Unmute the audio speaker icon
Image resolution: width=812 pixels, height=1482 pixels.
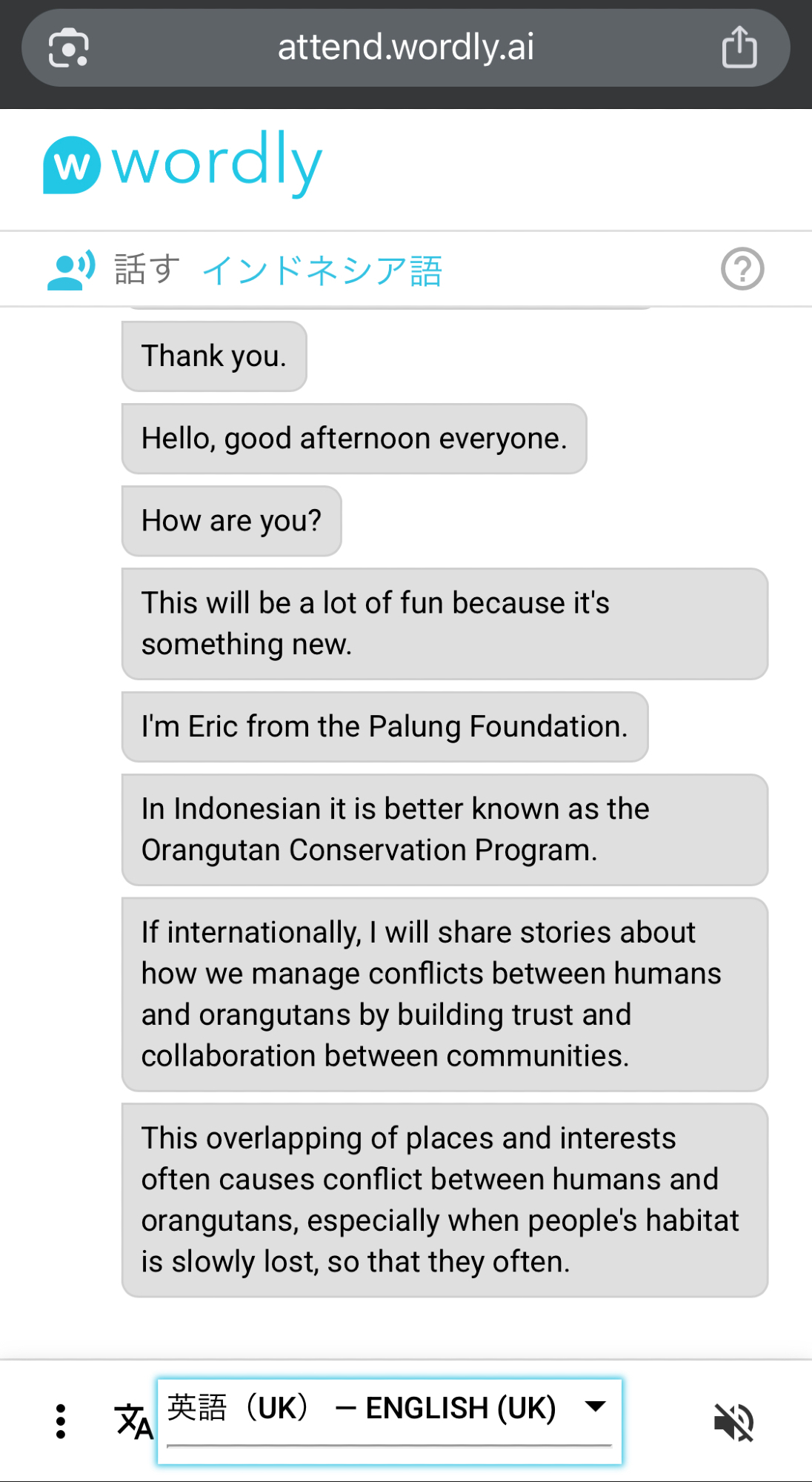point(733,1421)
